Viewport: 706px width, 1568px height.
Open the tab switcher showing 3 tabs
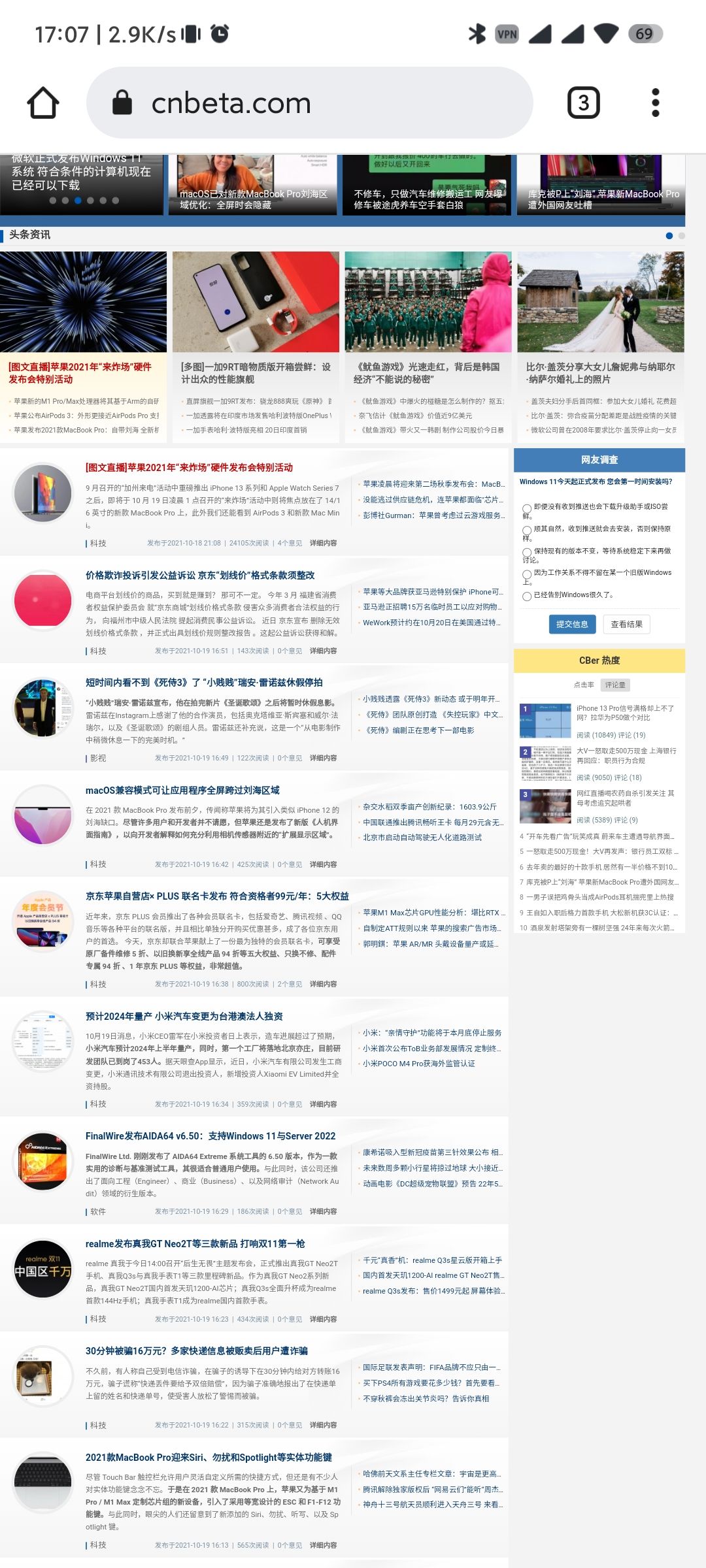[x=583, y=103]
